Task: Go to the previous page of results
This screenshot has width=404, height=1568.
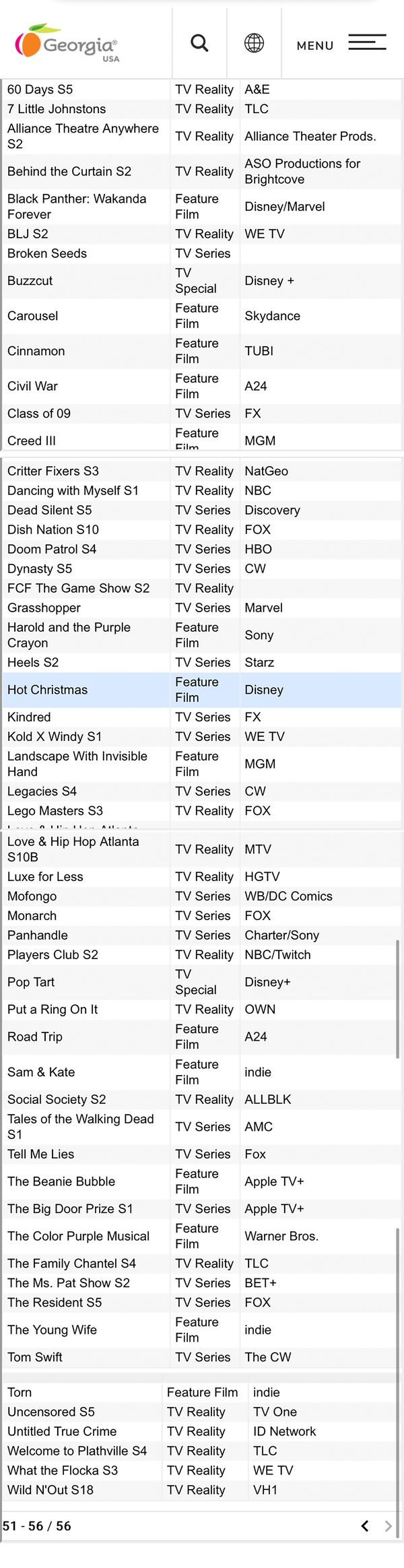Action: pos(364,1526)
